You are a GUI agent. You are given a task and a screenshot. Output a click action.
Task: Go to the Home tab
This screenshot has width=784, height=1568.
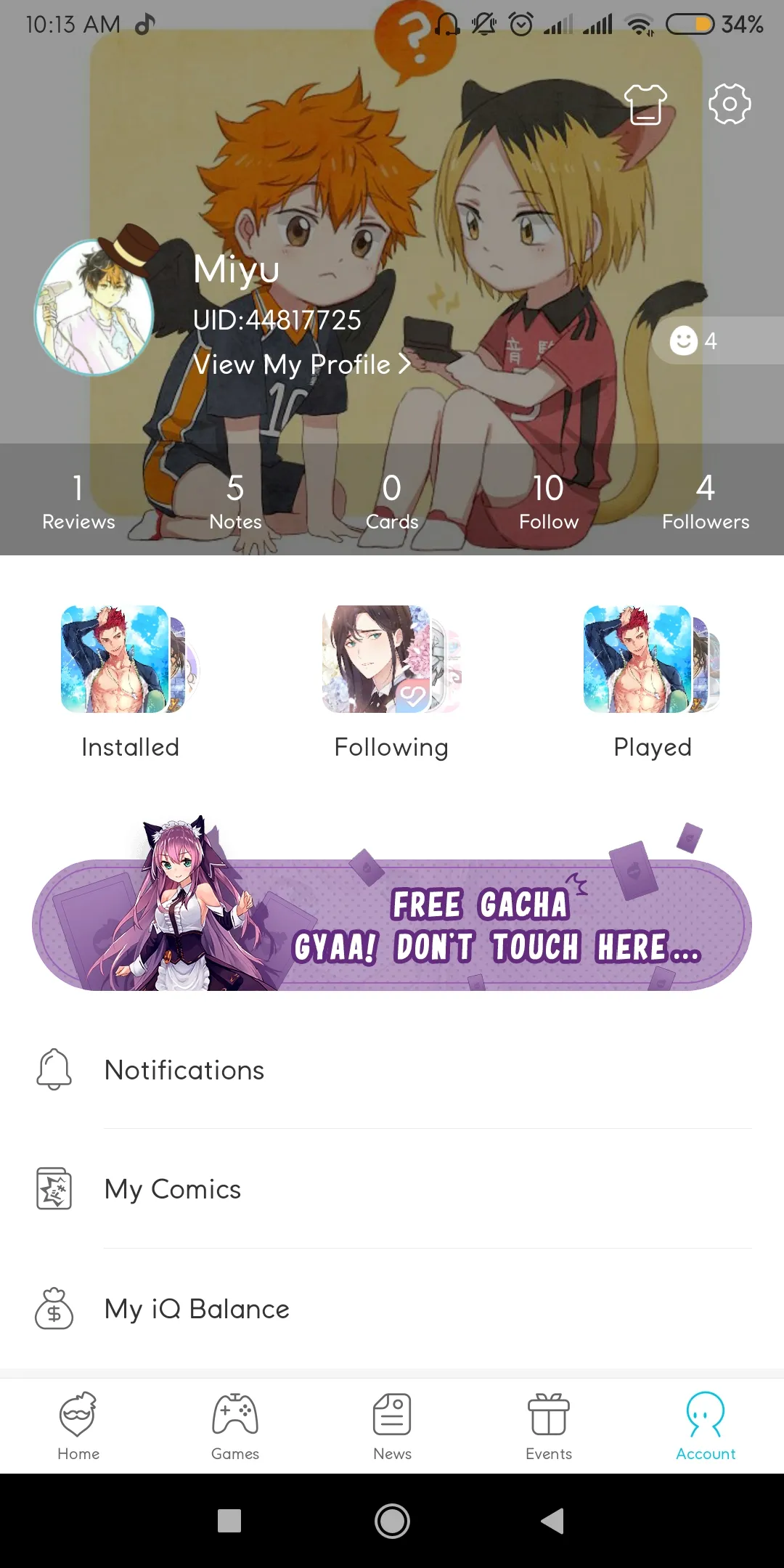[x=78, y=1426]
